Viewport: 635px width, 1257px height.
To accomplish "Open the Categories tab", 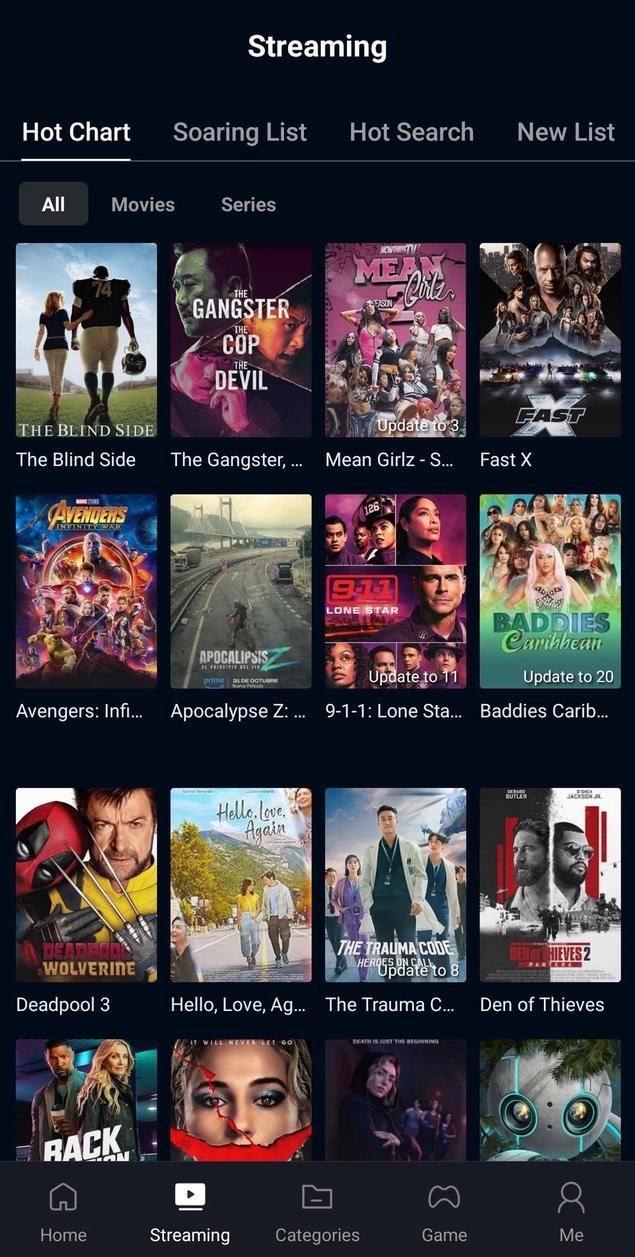I will [x=317, y=1212].
